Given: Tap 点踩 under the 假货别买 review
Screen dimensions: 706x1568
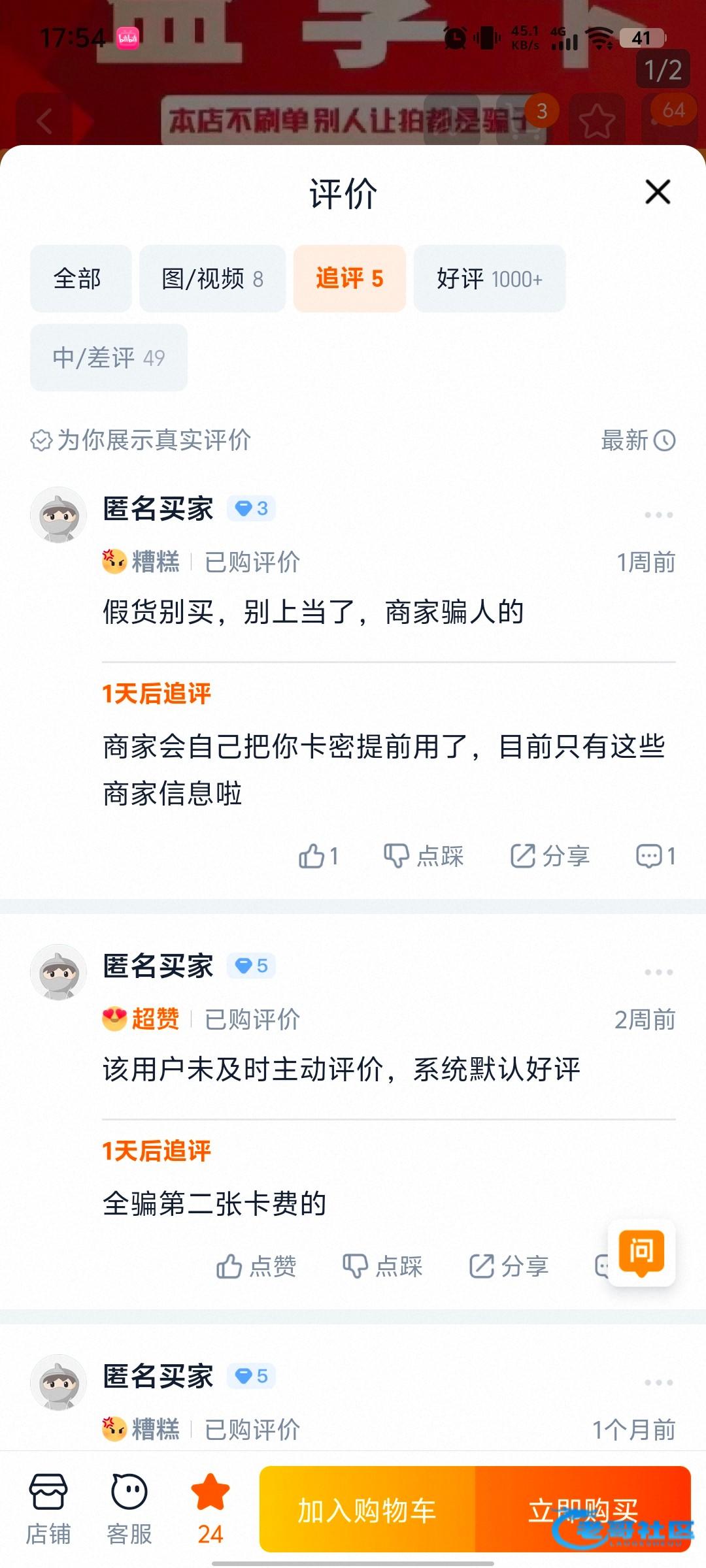Looking at the screenshot, I should (424, 856).
